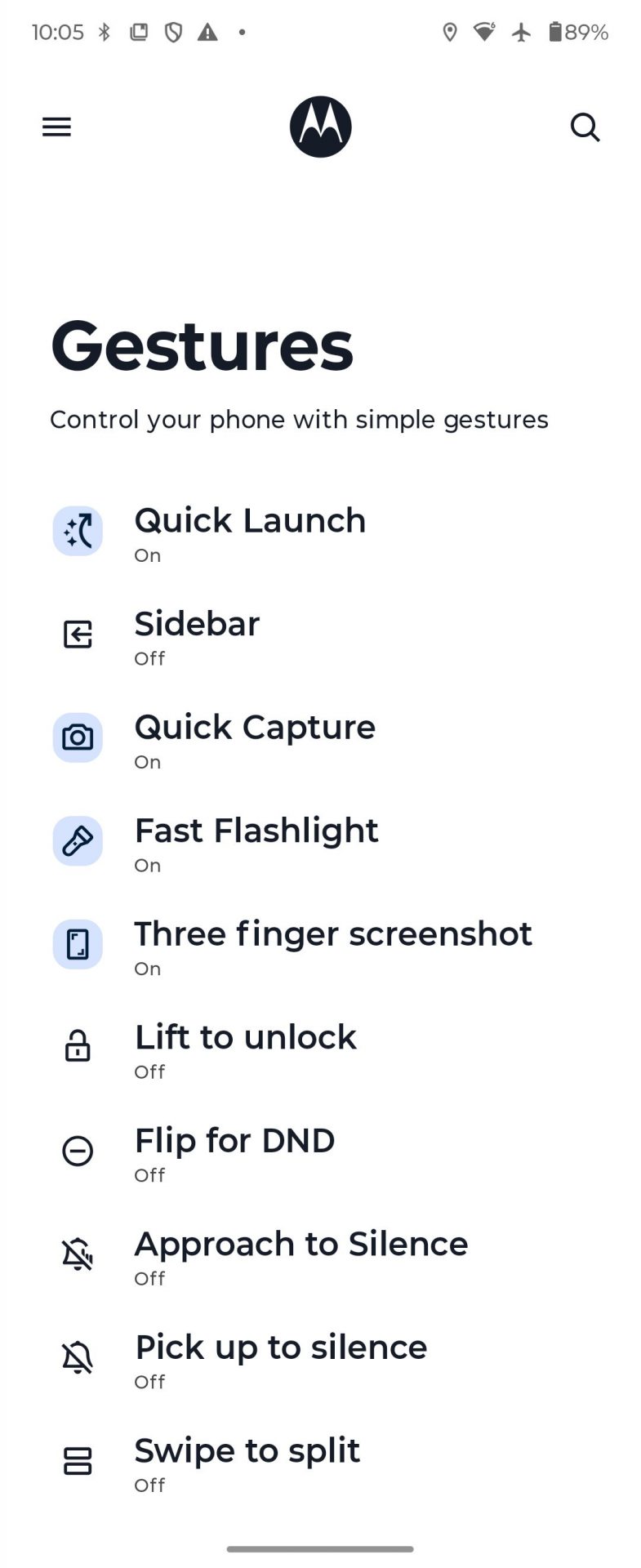Viewport: 641px width, 1568px height.
Task: Tap the search magnifier icon
Action: [x=585, y=127]
